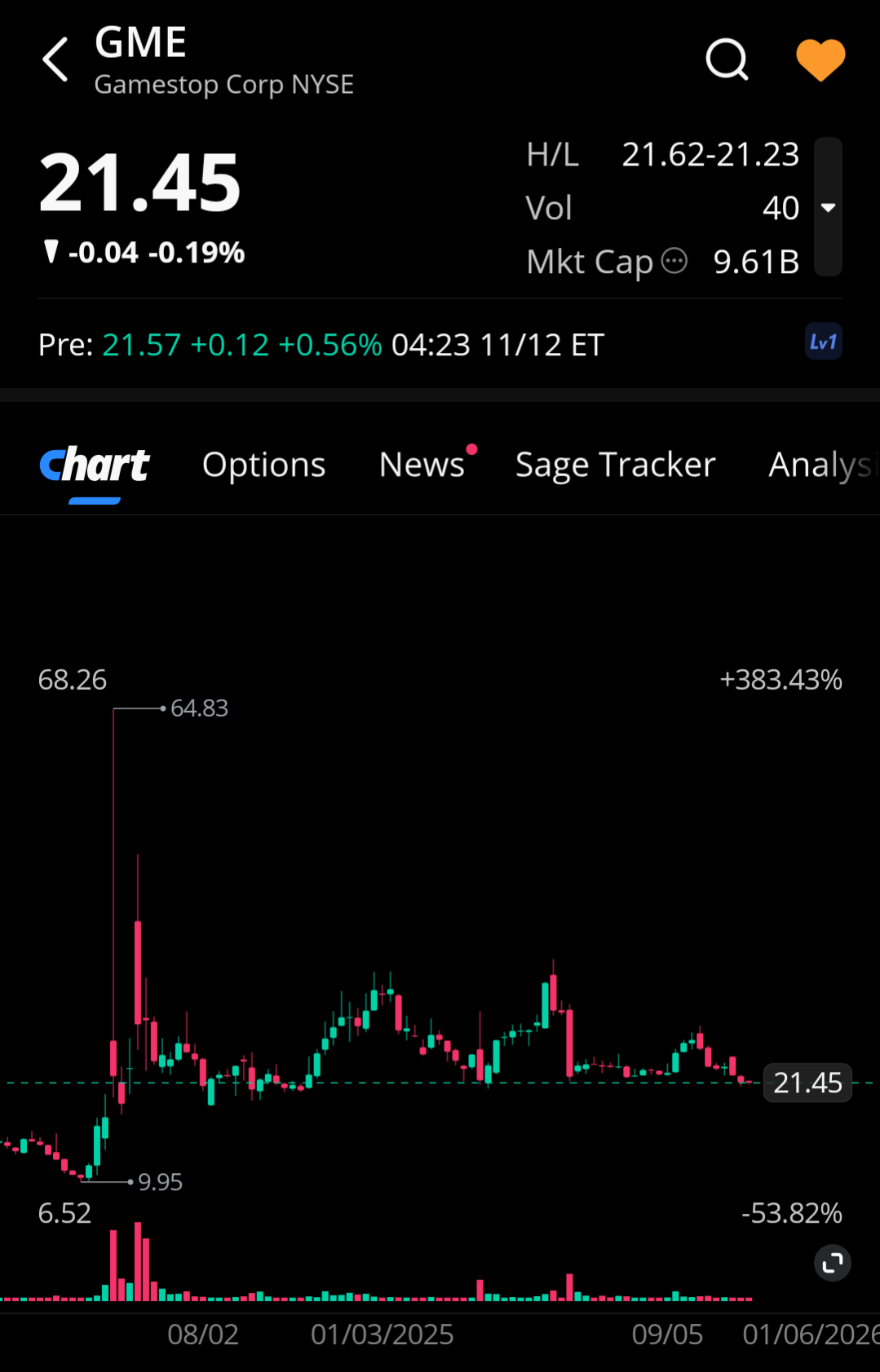880x1372 pixels.
Task: Remove GME from favorites via heart
Action: click(x=820, y=60)
